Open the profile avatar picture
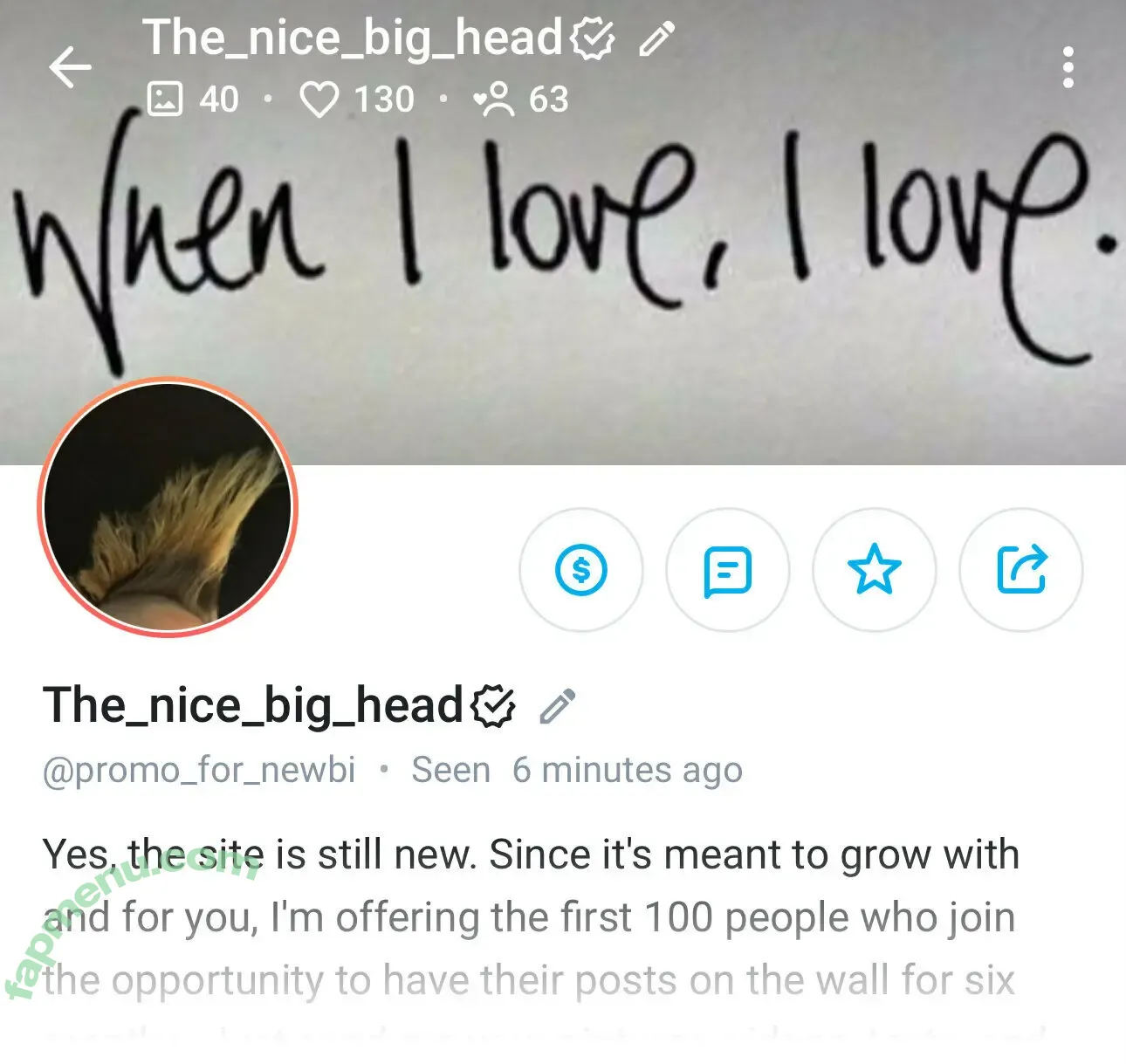This screenshot has height=1064, width=1126. 168,506
